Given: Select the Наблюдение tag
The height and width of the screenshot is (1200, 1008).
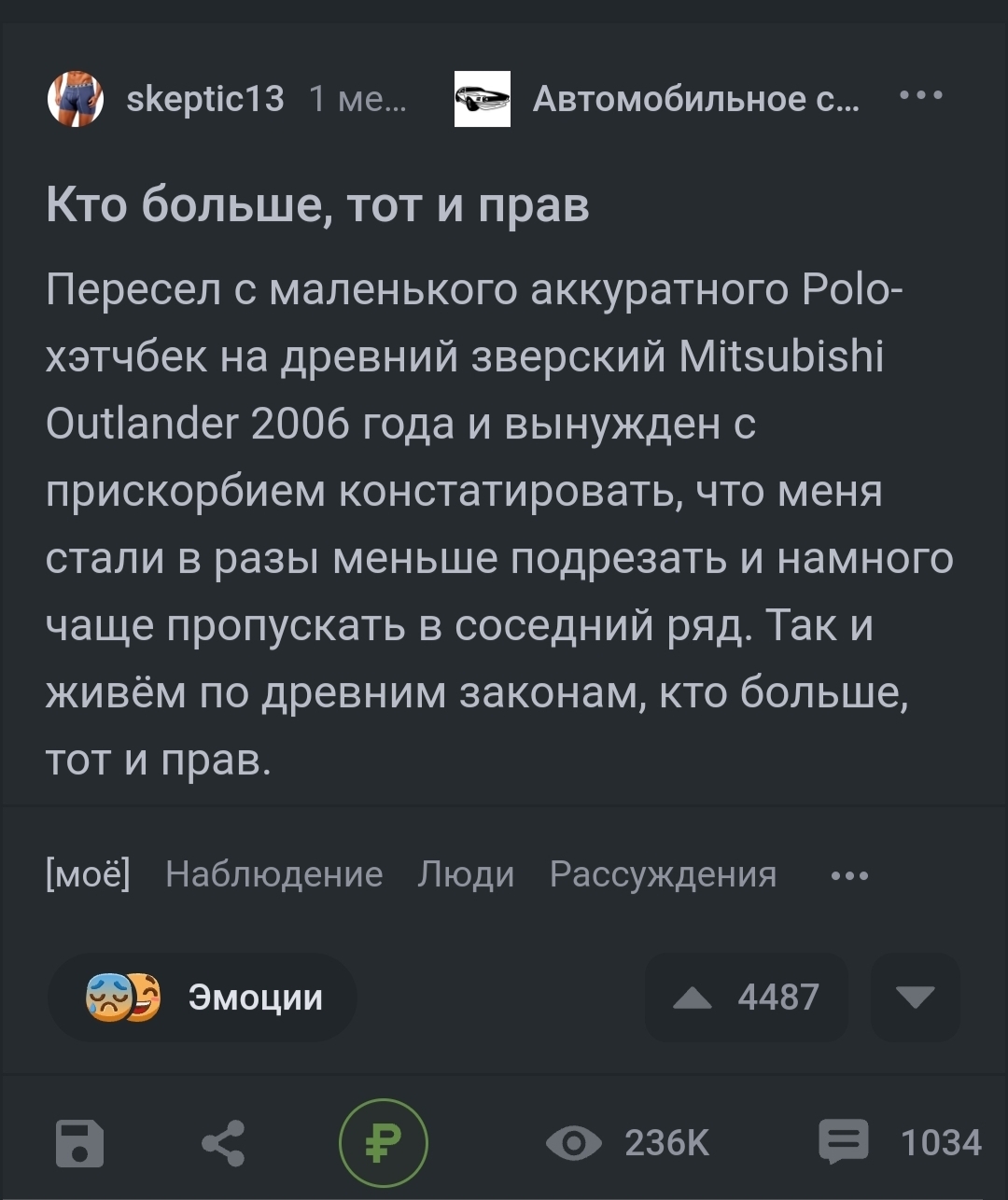Looking at the screenshot, I should pyautogui.click(x=273, y=874).
